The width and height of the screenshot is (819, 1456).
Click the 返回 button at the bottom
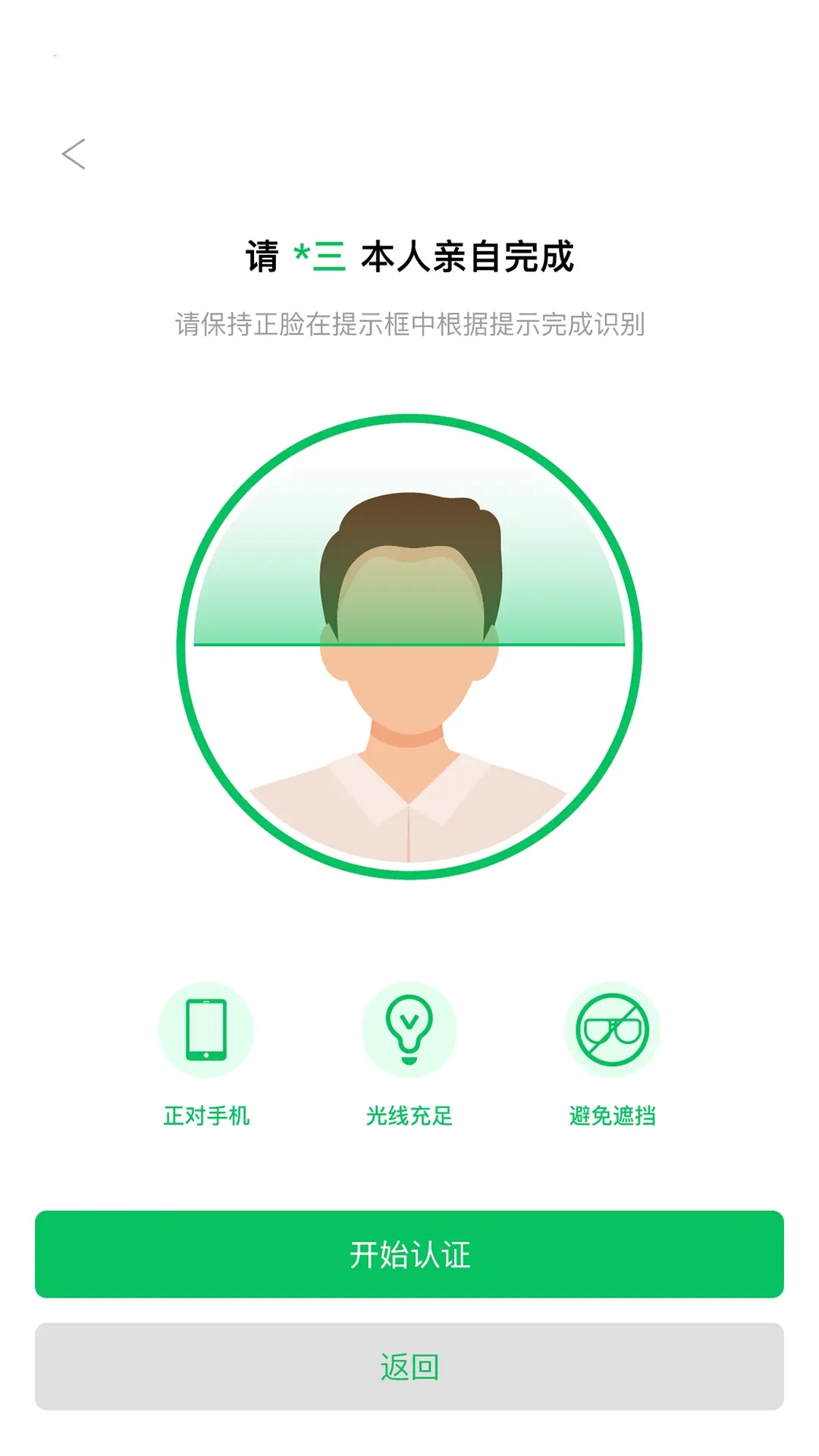point(409,1365)
